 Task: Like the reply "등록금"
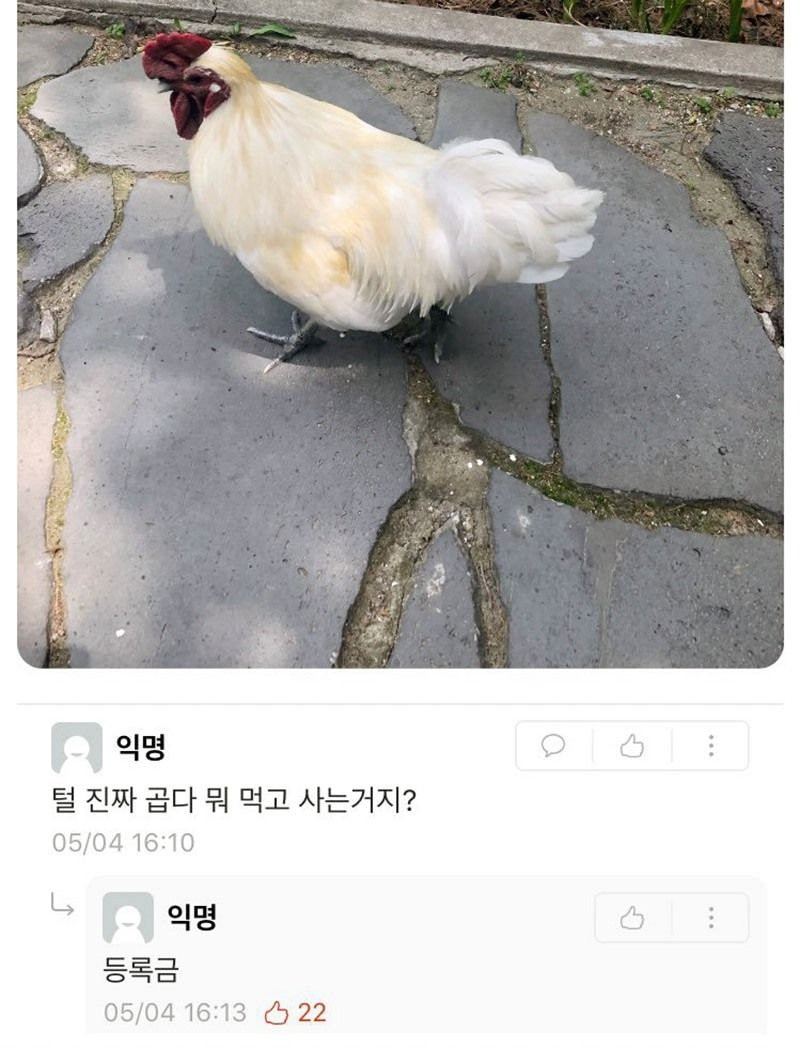tap(632, 918)
